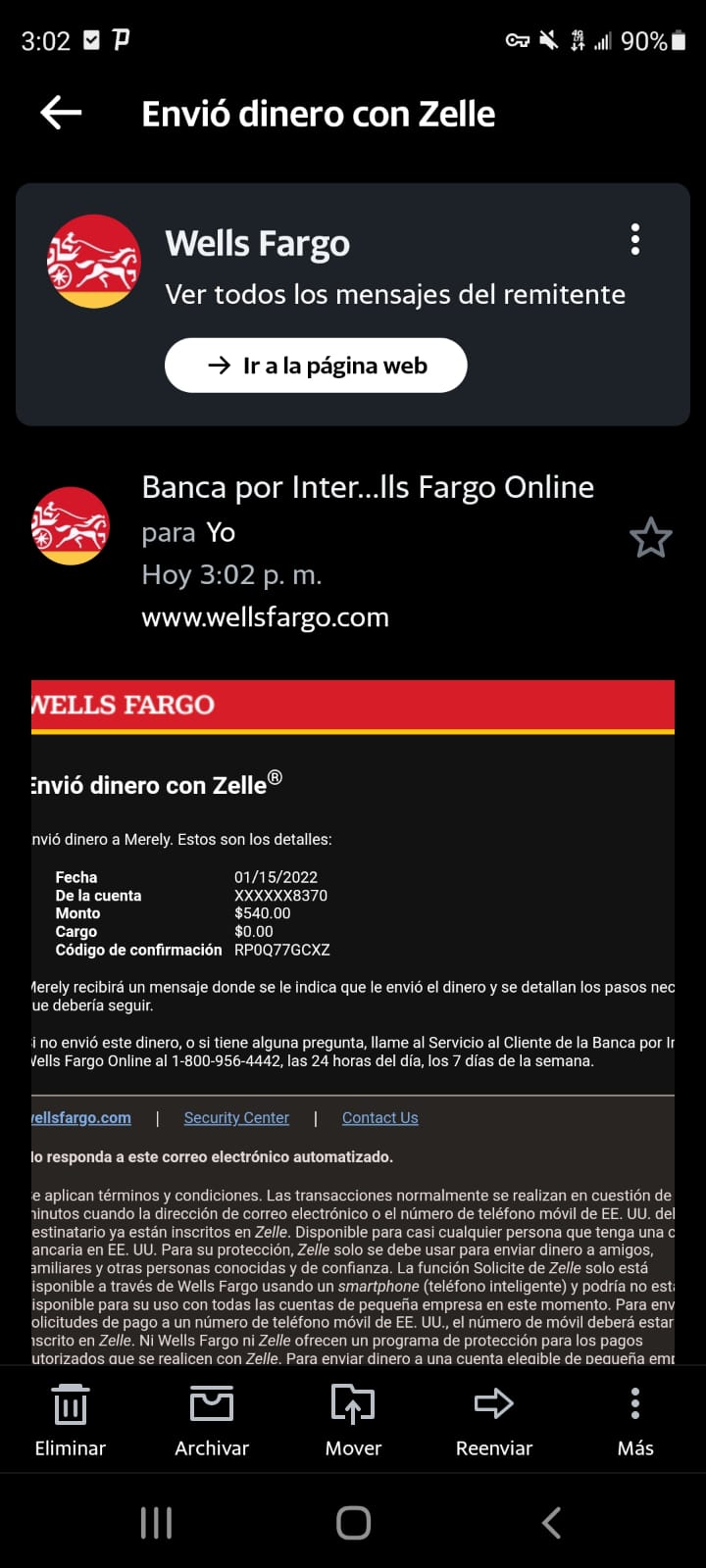Screen dimensions: 706x1568
Task: Tap Ir a la página web button
Action: point(316,366)
